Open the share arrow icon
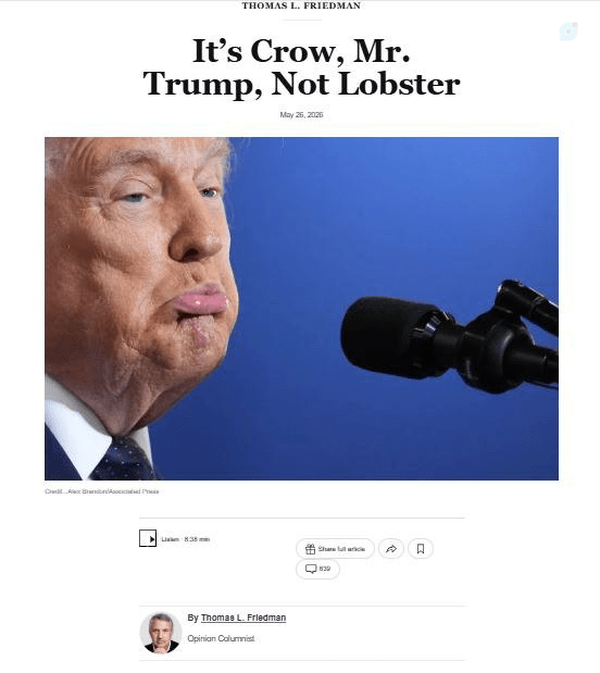 click(x=391, y=549)
